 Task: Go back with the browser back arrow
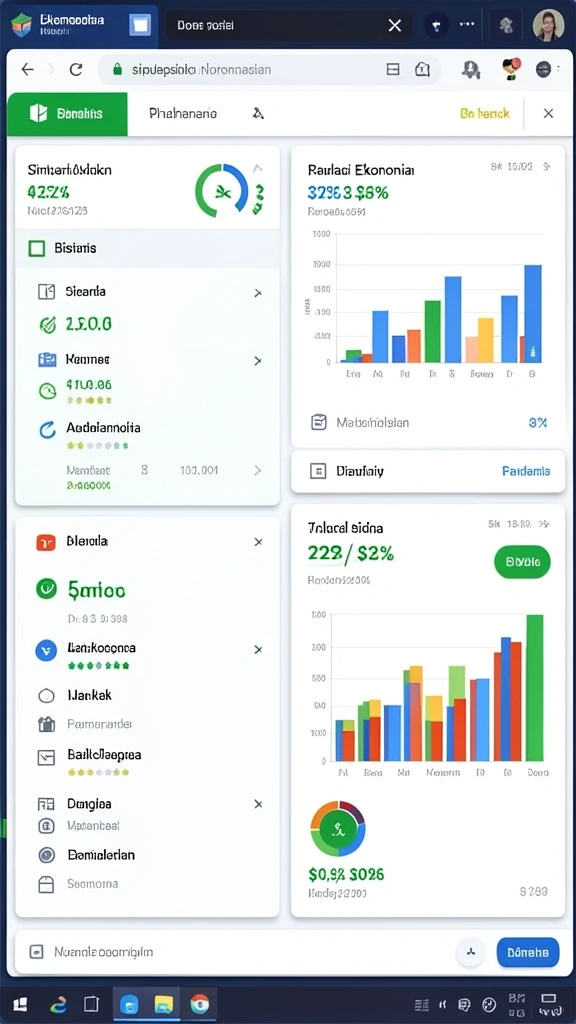pos(27,69)
